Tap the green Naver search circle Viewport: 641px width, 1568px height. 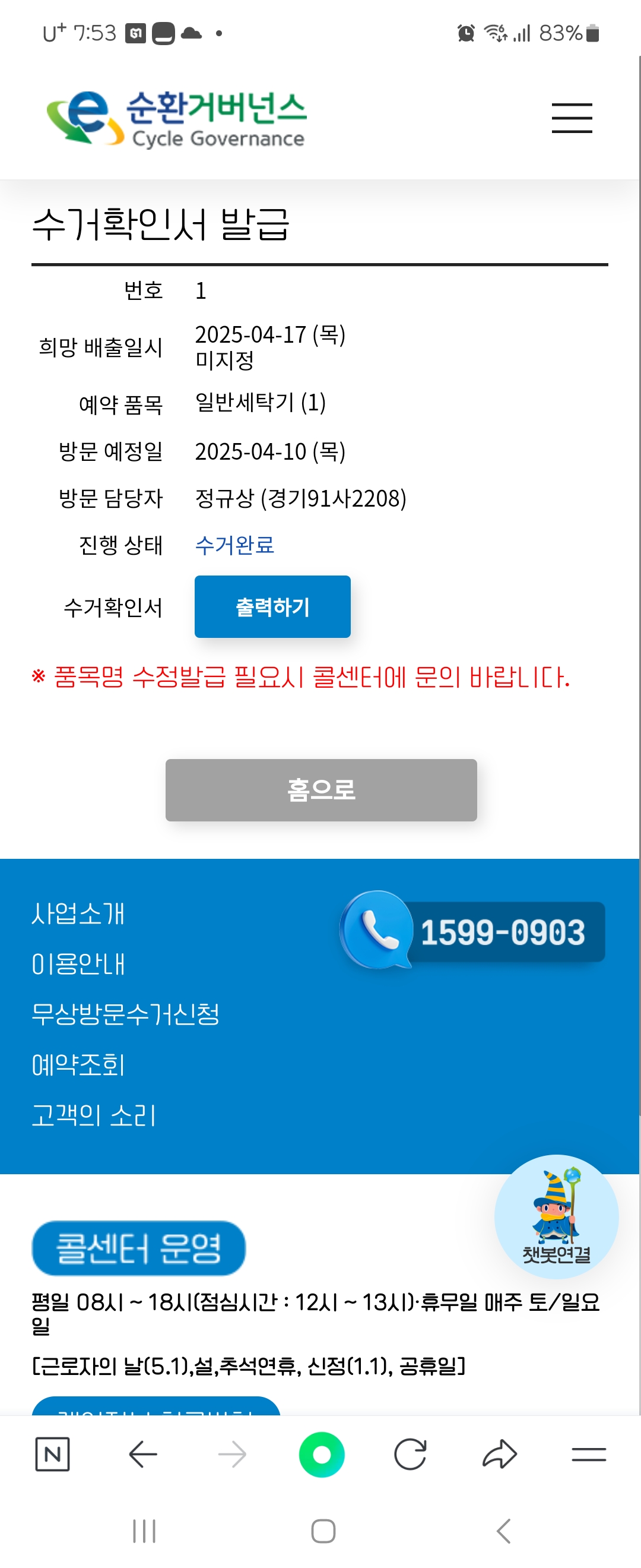click(x=321, y=1454)
